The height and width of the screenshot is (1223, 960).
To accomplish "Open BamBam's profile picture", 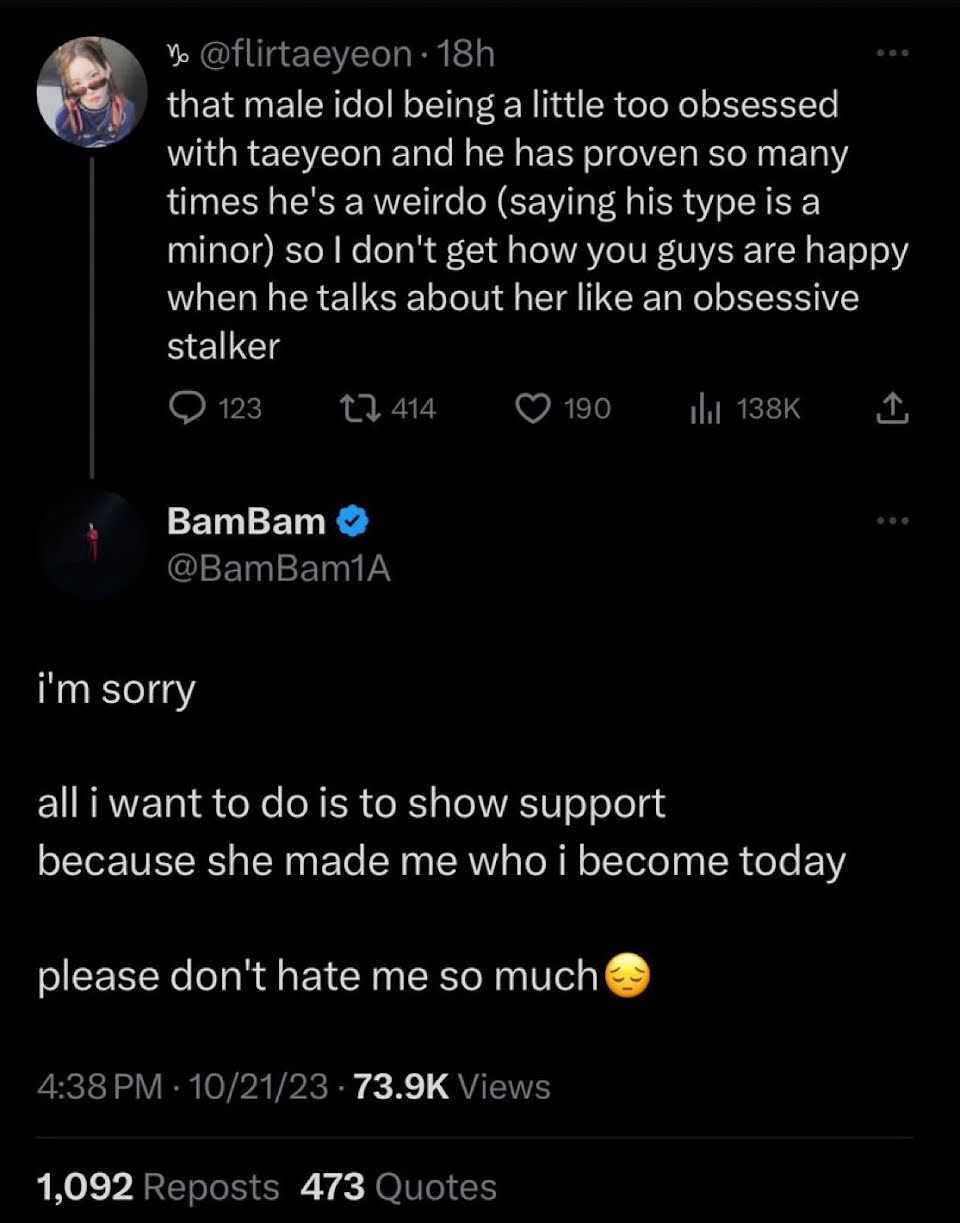I will coord(92,543).
